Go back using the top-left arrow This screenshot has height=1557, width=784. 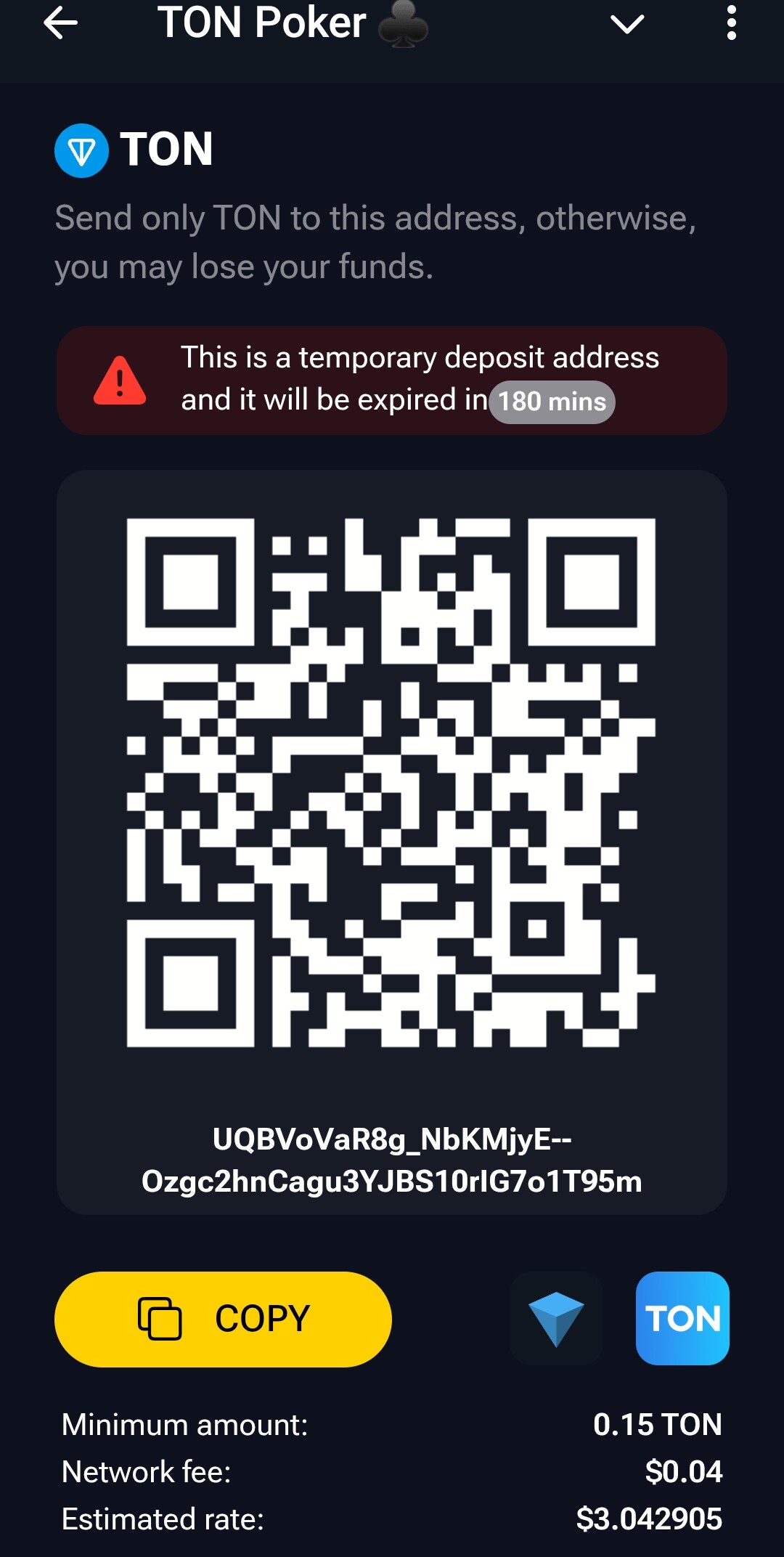tap(61, 24)
